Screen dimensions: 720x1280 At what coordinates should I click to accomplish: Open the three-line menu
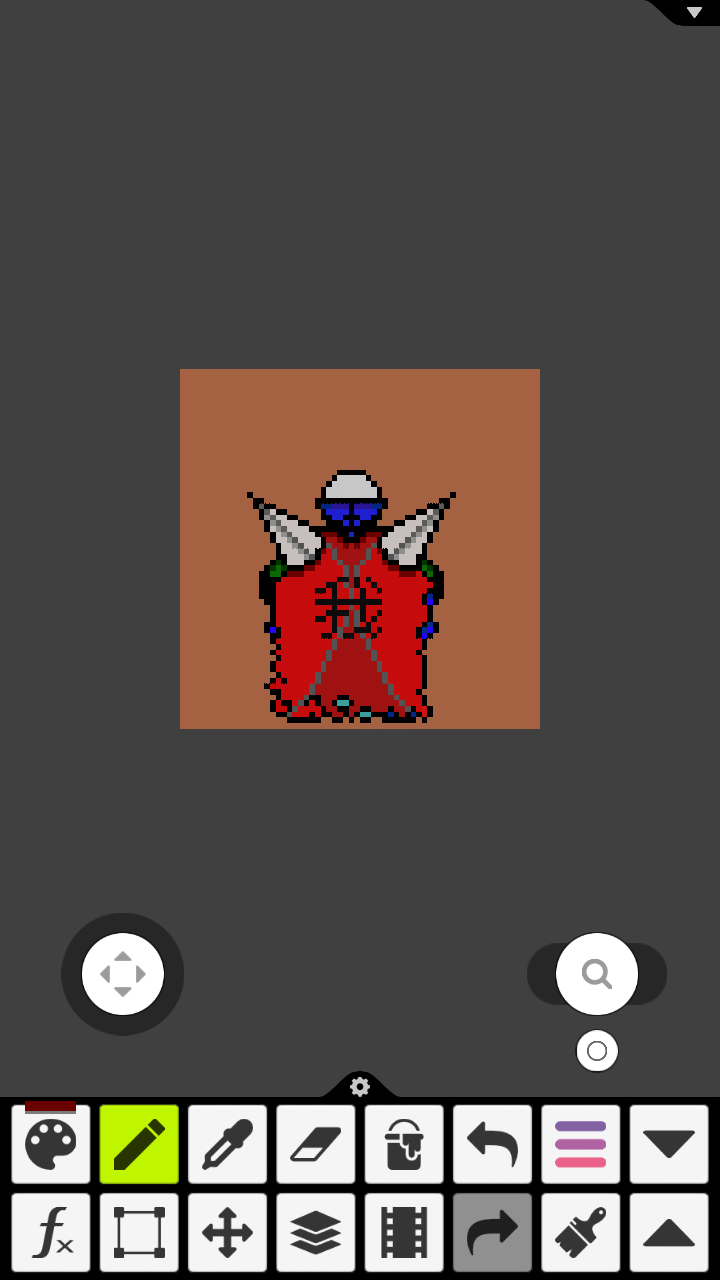[x=580, y=1144]
